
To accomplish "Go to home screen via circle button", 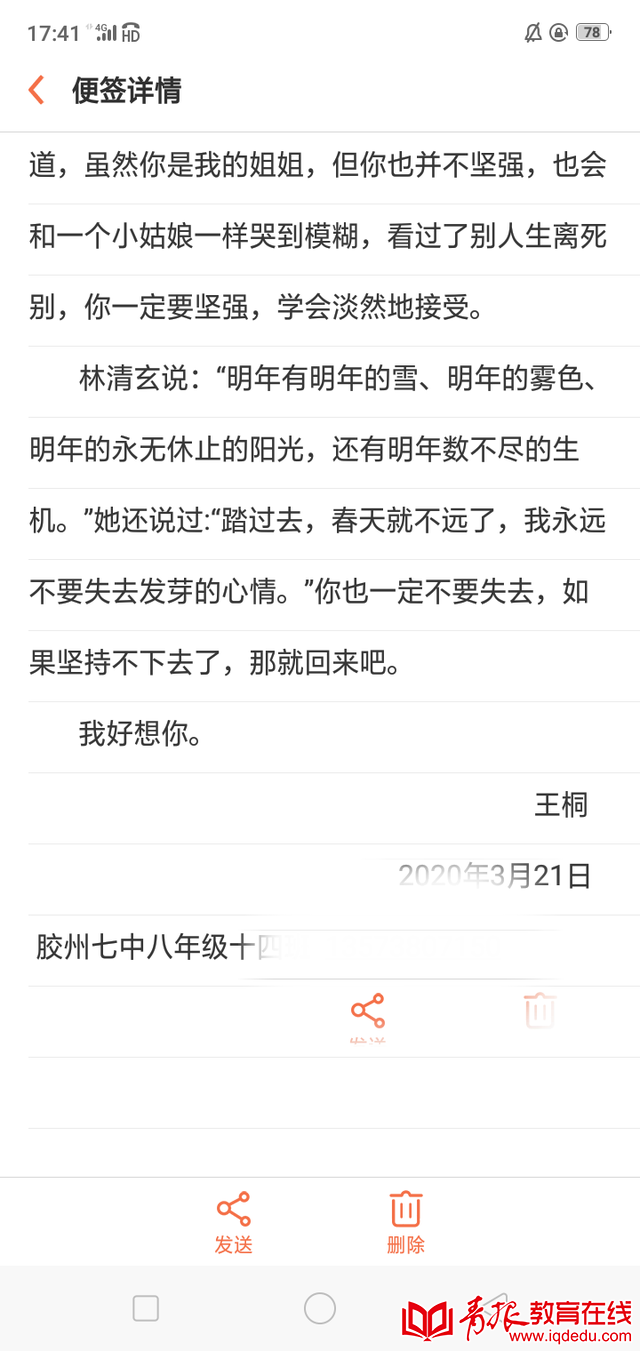I will pos(320,1308).
